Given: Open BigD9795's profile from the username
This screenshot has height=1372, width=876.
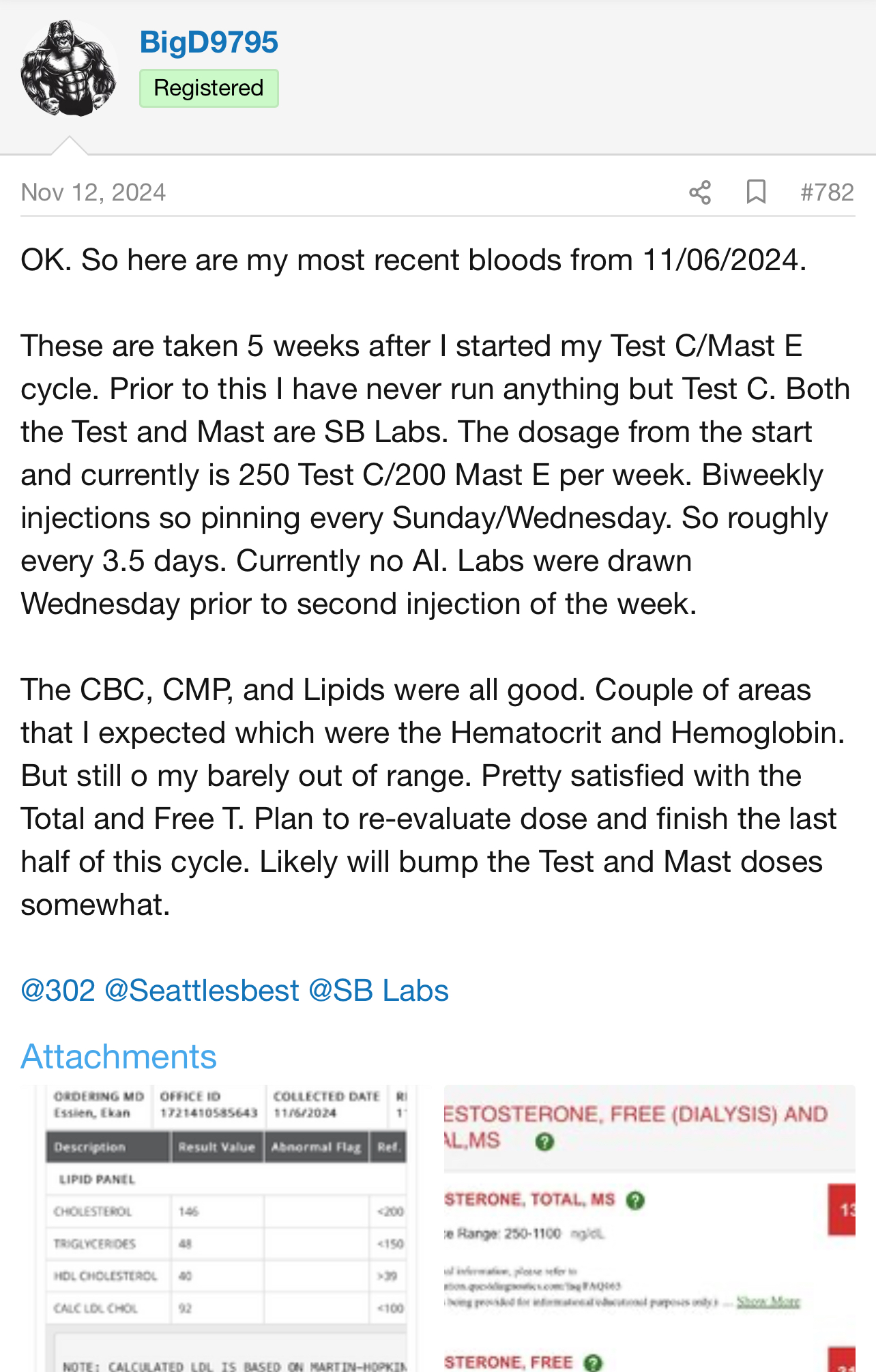Looking at the screenshot, I should pos(209,42).
